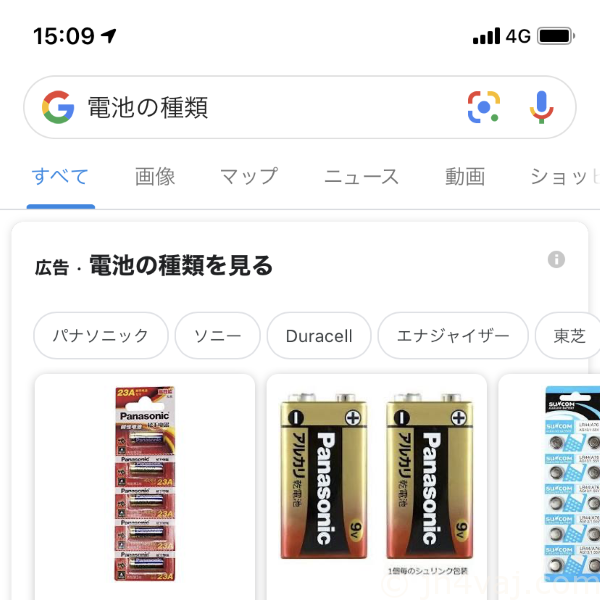
Task: Open the ad info icon
Action: 556,260
